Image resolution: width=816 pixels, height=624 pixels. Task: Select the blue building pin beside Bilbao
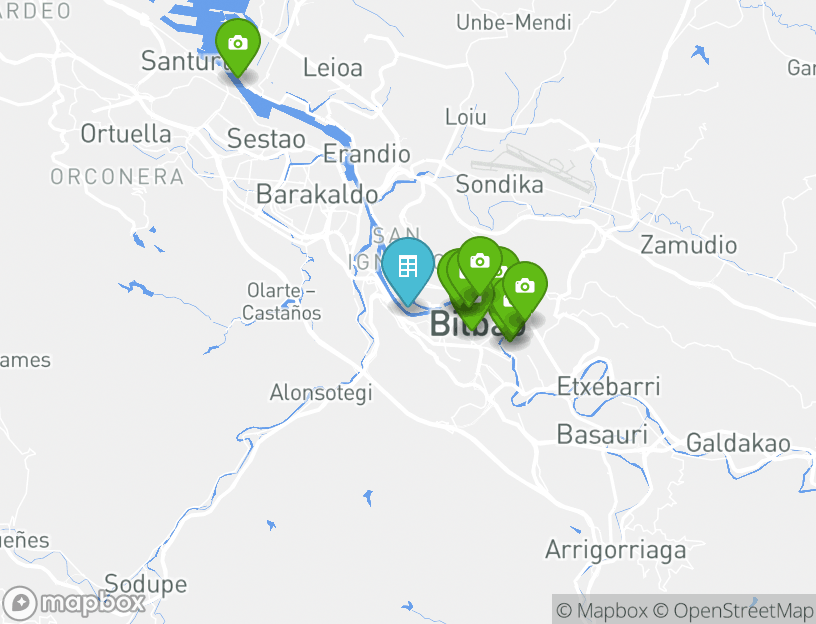[408, 268]
